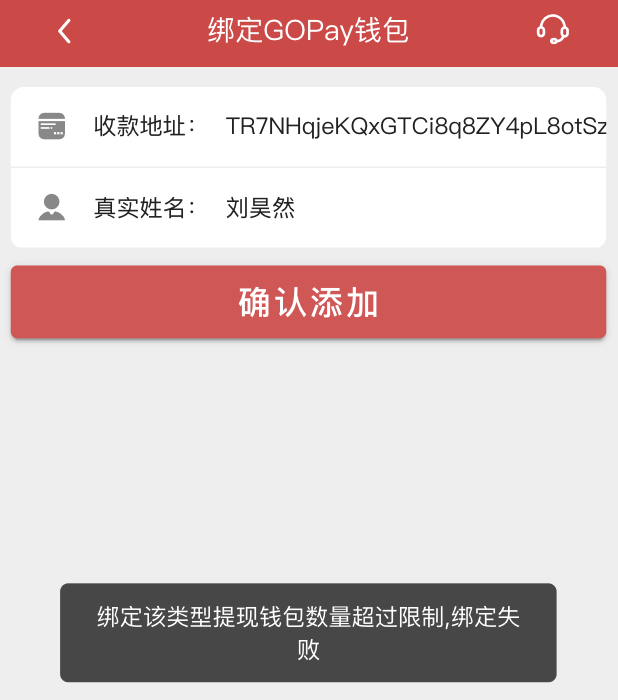Go back from the GOPay binding page
Viewport: 618px width, 700px height.
tap(65, 31)
